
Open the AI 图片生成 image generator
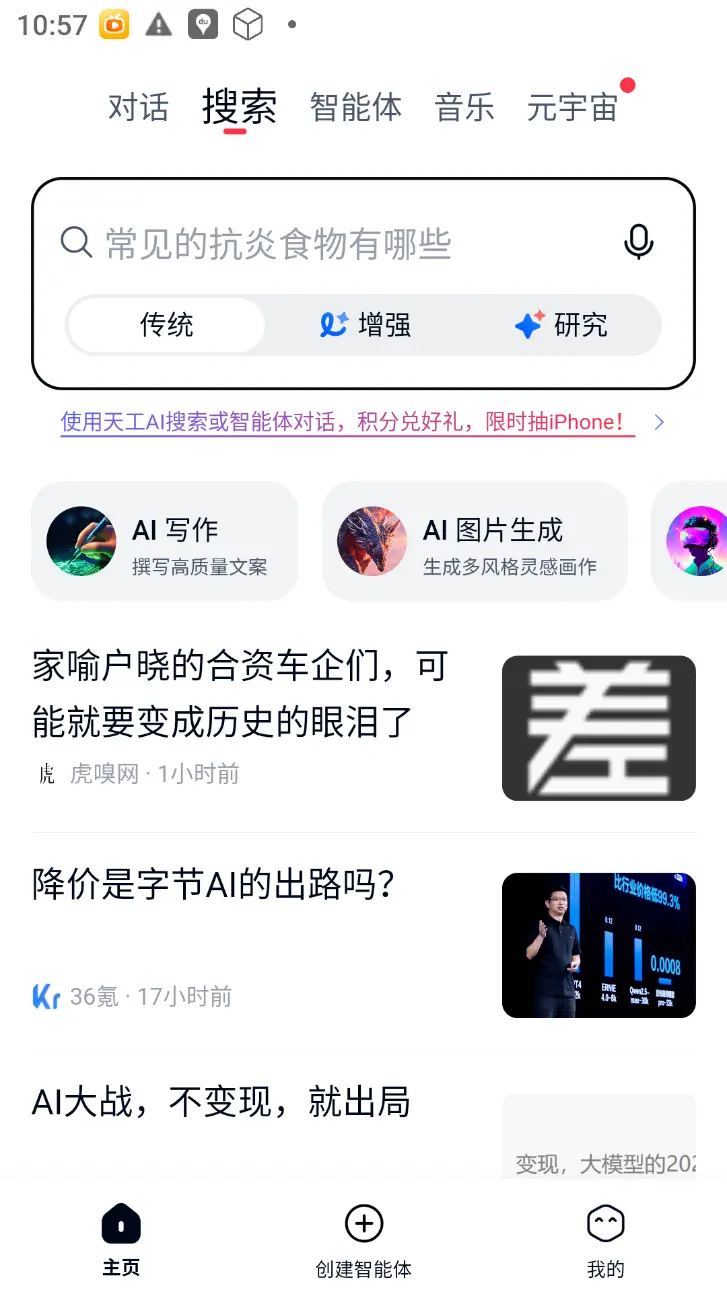[x=474, y=541]
